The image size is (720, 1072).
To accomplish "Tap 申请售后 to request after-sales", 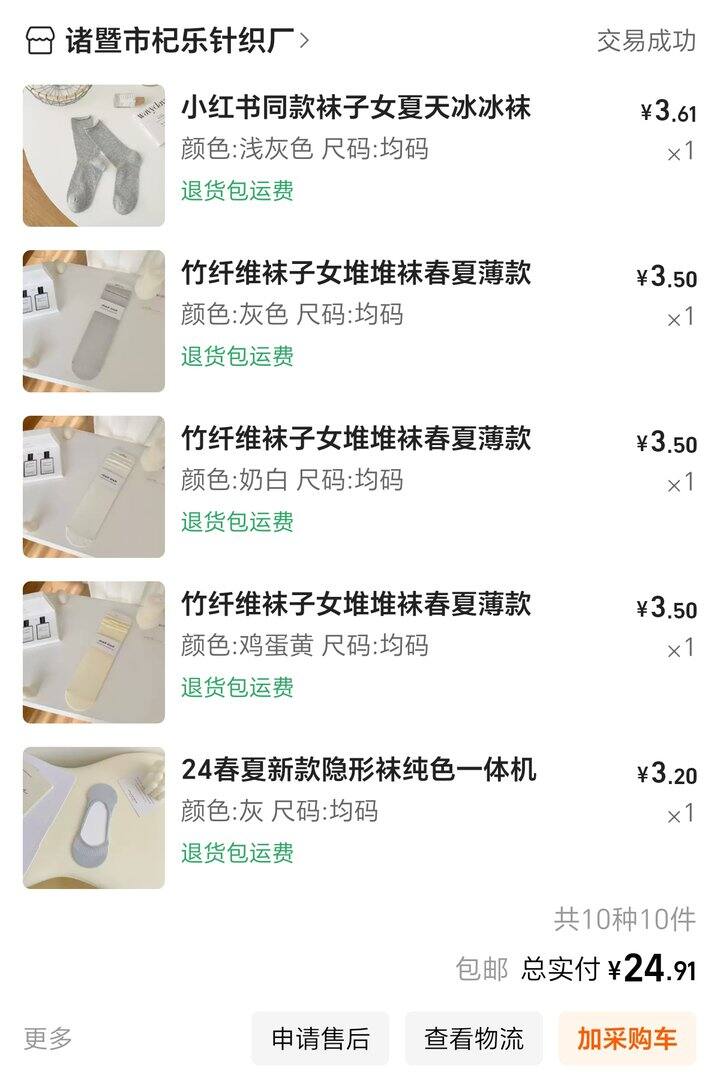I will tap(321, 1038).
